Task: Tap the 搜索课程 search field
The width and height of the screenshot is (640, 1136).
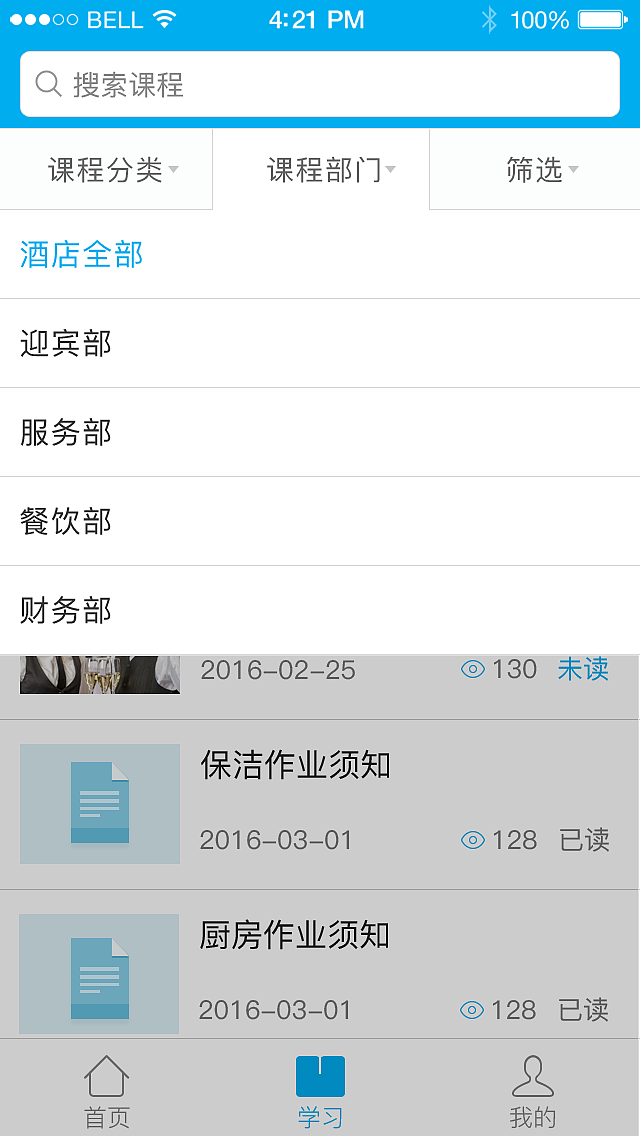Action: click(x=320, y=84)
